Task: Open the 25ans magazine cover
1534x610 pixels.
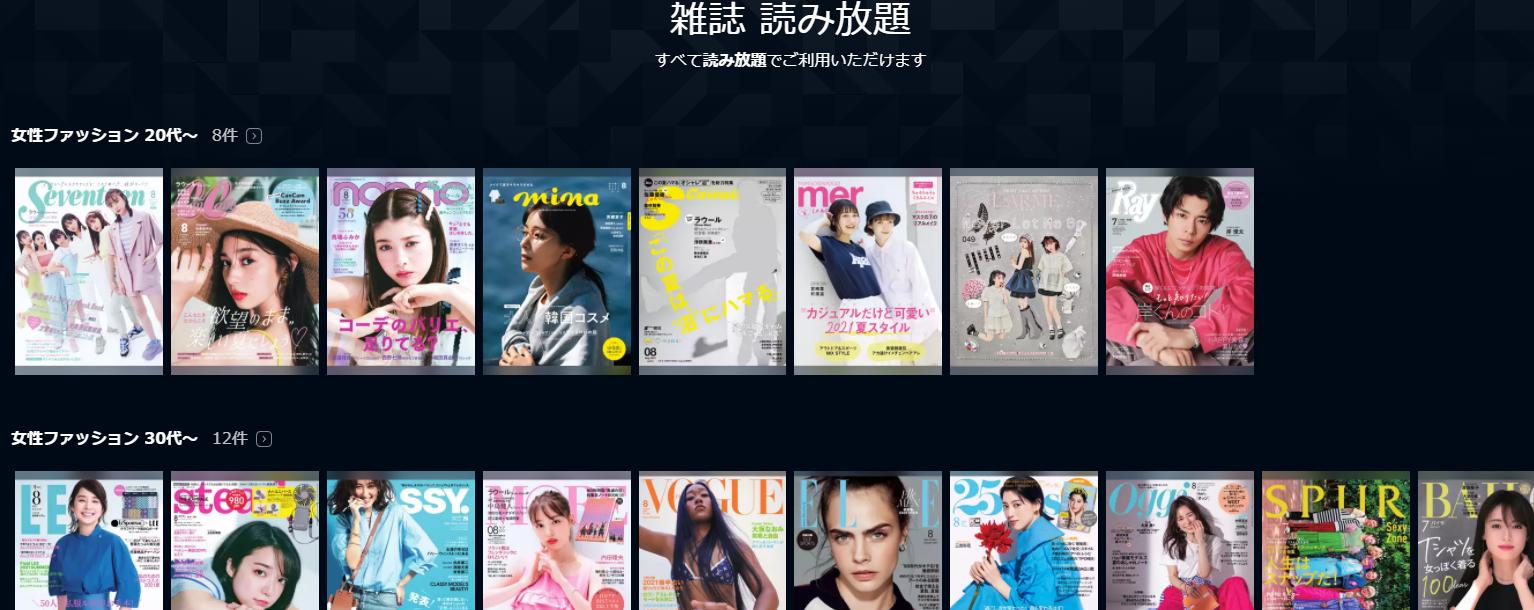Action: [x=1023, y=541]
